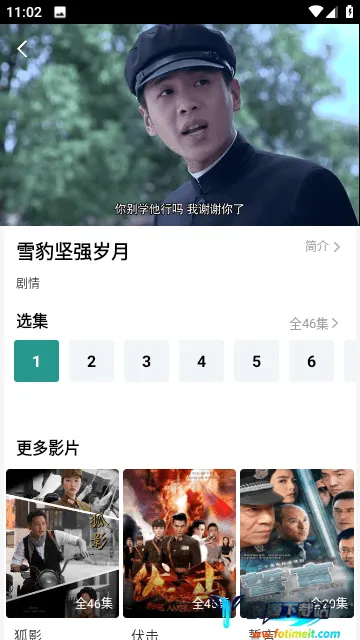The height and width of the screenshot is (640, 360).
Task: Start episode 6
Action: 311,361
